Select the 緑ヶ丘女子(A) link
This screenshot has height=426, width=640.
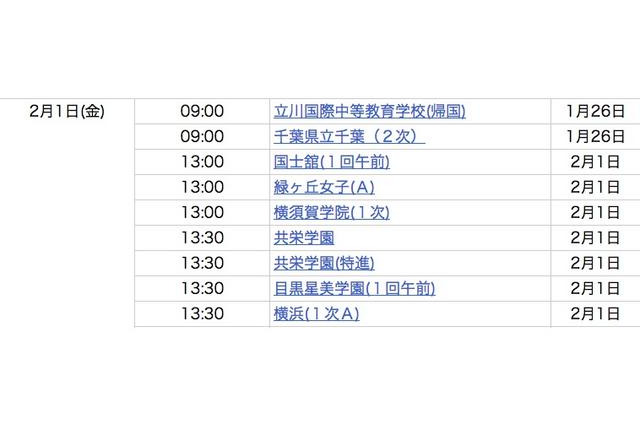[323, 187]
